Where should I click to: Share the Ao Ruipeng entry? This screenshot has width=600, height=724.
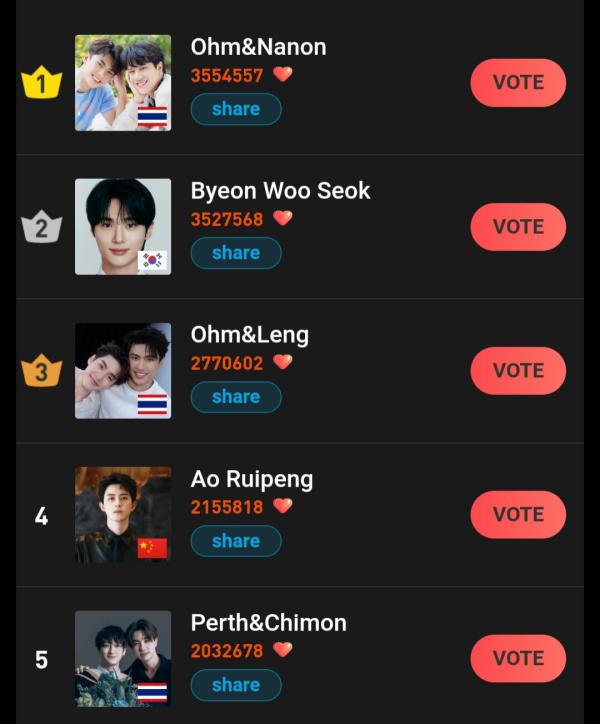pos(236,541)
